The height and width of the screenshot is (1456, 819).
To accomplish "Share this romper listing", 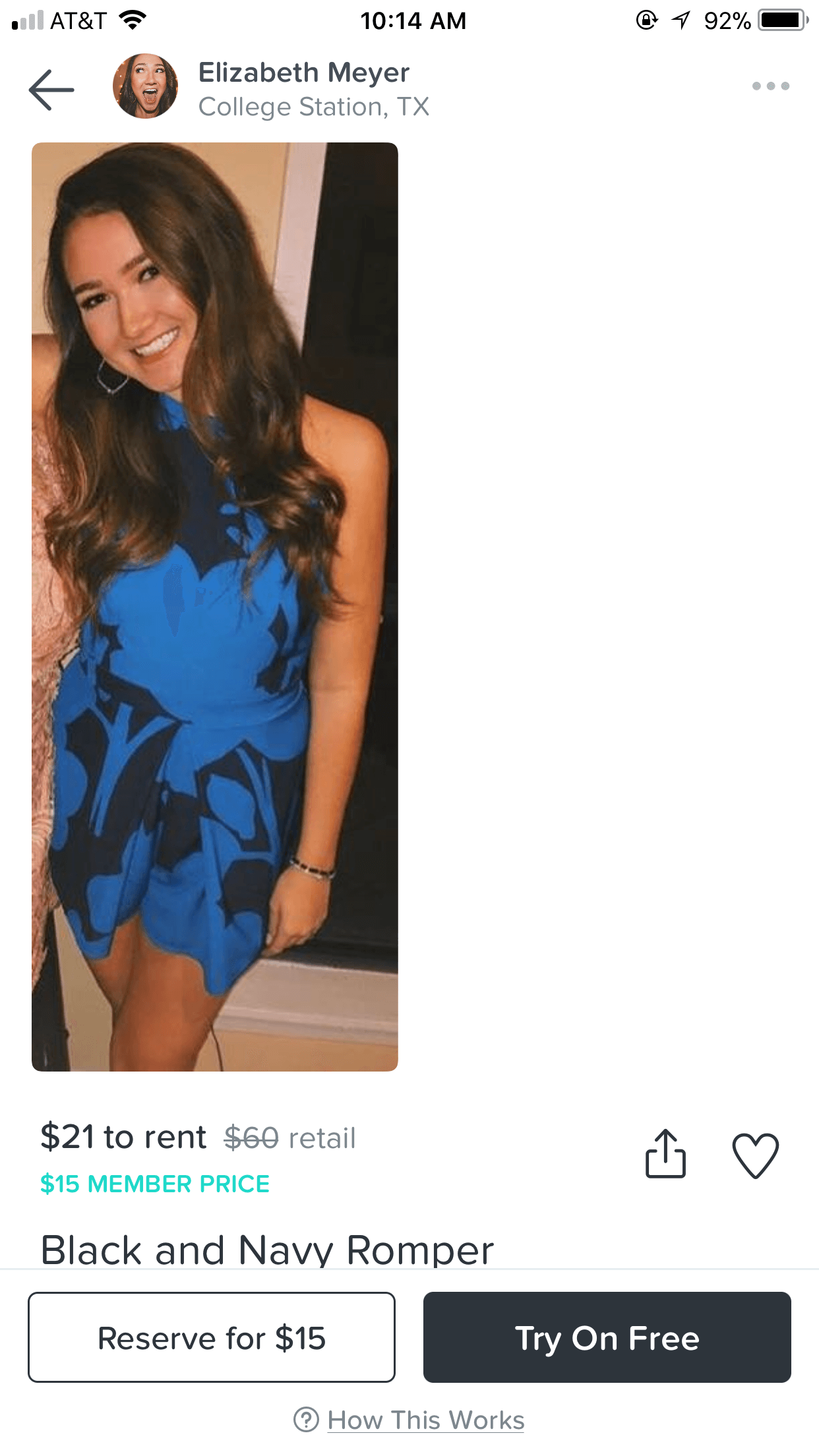I will [665, 1154].
